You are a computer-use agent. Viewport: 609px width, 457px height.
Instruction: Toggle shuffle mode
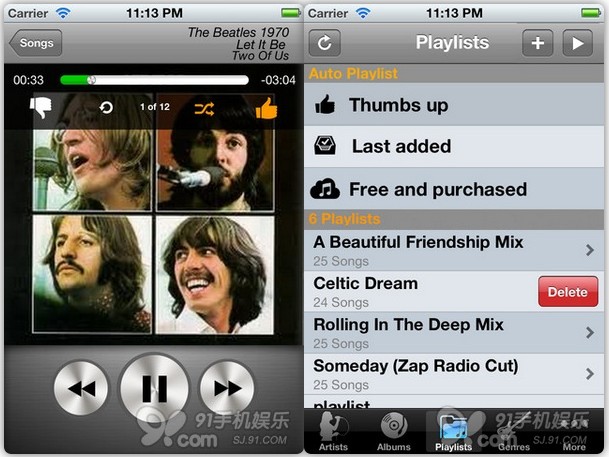(204, 107)
